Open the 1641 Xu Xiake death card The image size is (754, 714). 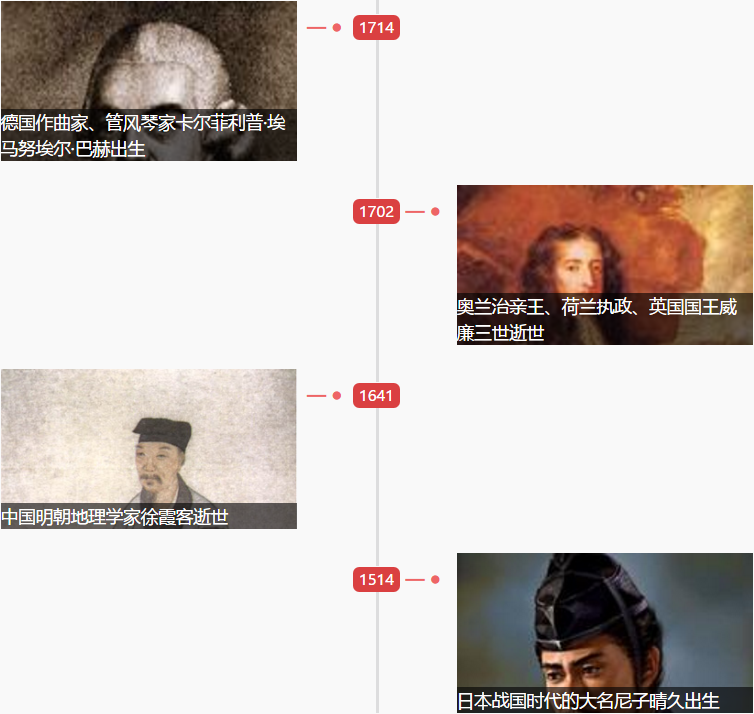[148, 448]
